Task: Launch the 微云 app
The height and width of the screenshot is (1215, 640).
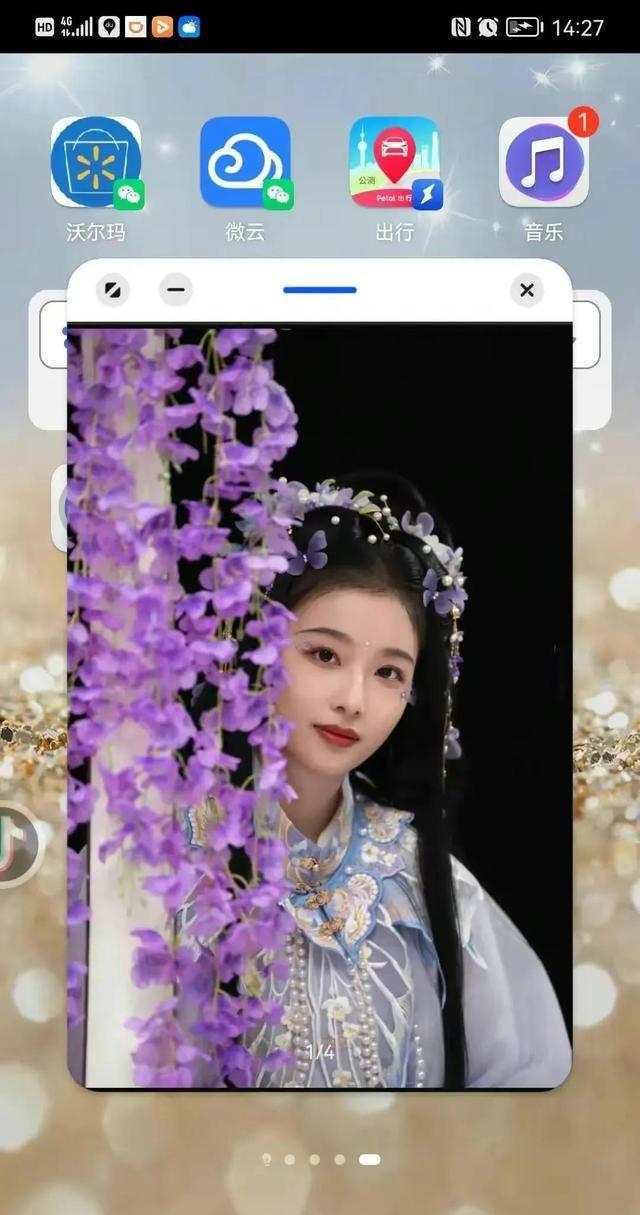Action: tap(245, 163)
